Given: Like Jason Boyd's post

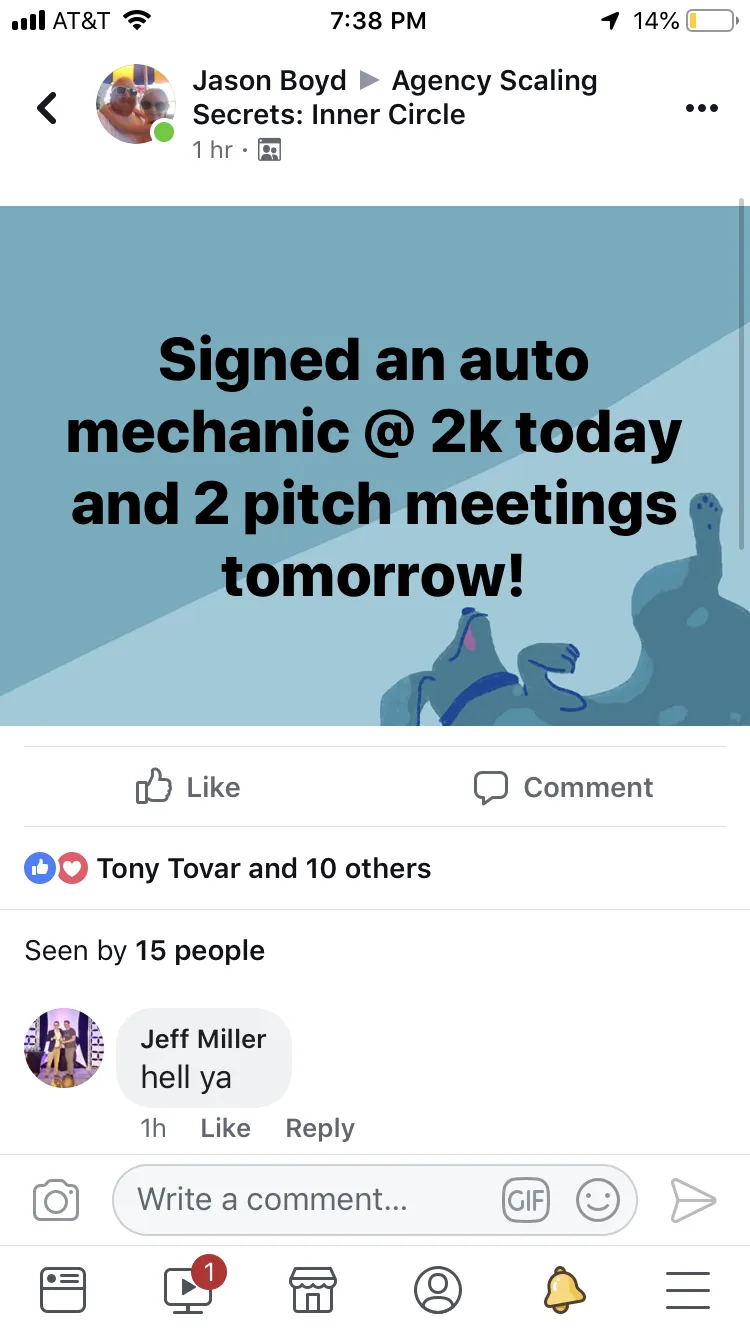Looking at the screenshot, I should click(x=188, y=787).
